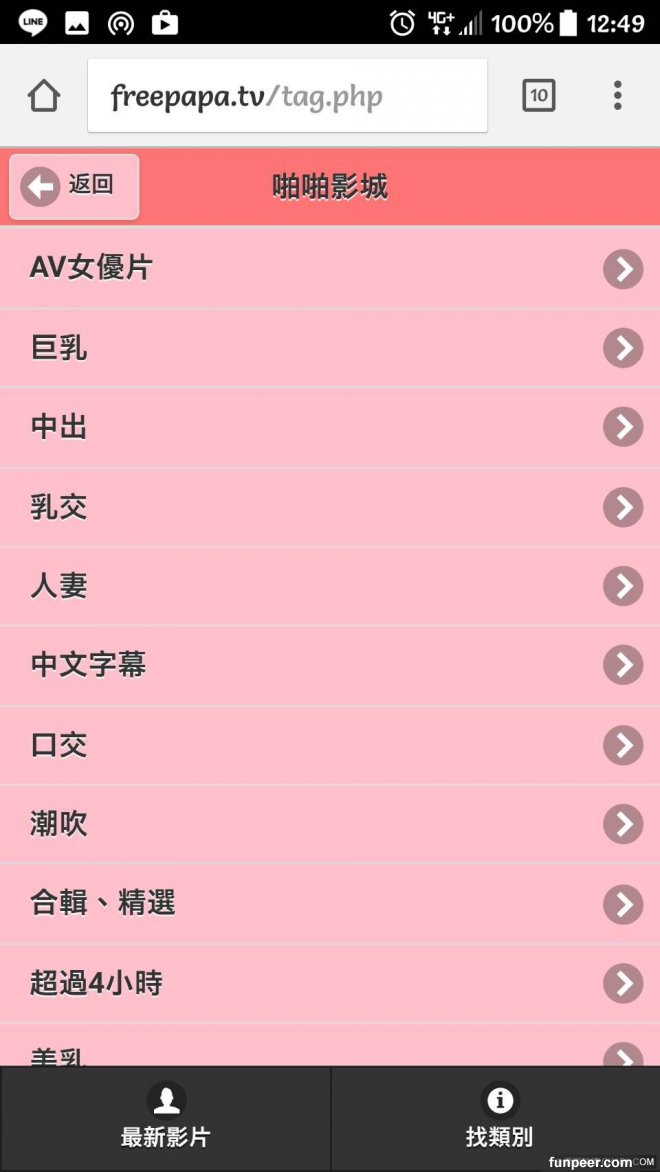Viewport: 660px width, 1172px height.
Task: Open the 人妻 category
Action: coord(330,586)
